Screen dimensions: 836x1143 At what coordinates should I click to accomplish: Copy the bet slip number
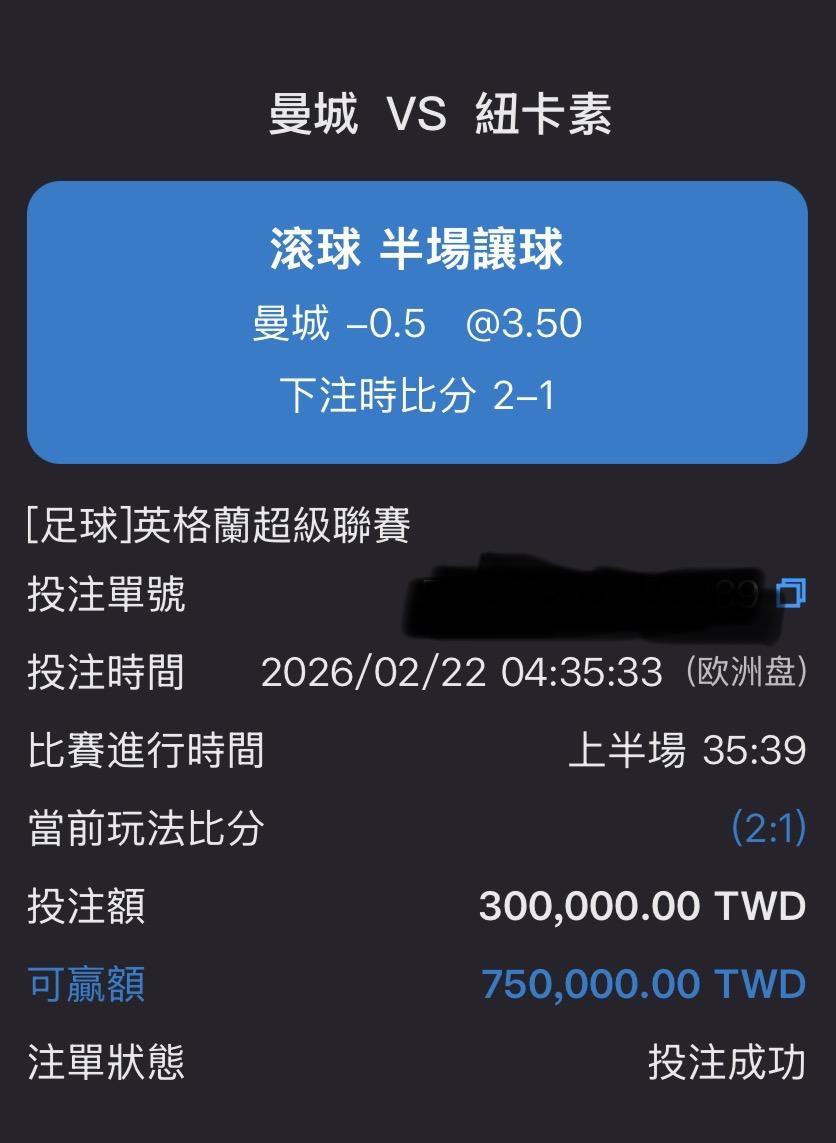pyautogui.click(x=790, y=594)
